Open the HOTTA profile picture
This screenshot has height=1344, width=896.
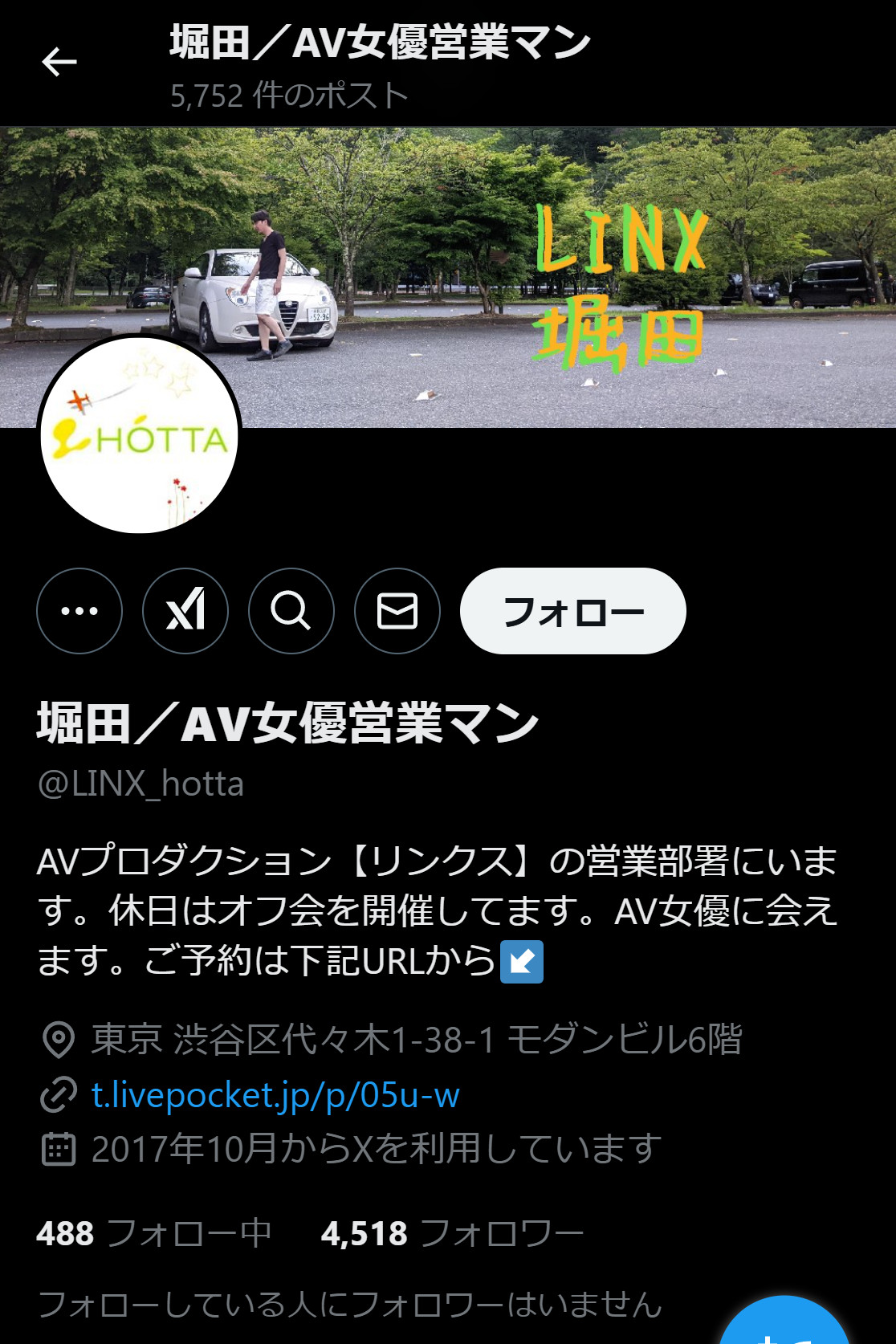click(x=140, y=434)
